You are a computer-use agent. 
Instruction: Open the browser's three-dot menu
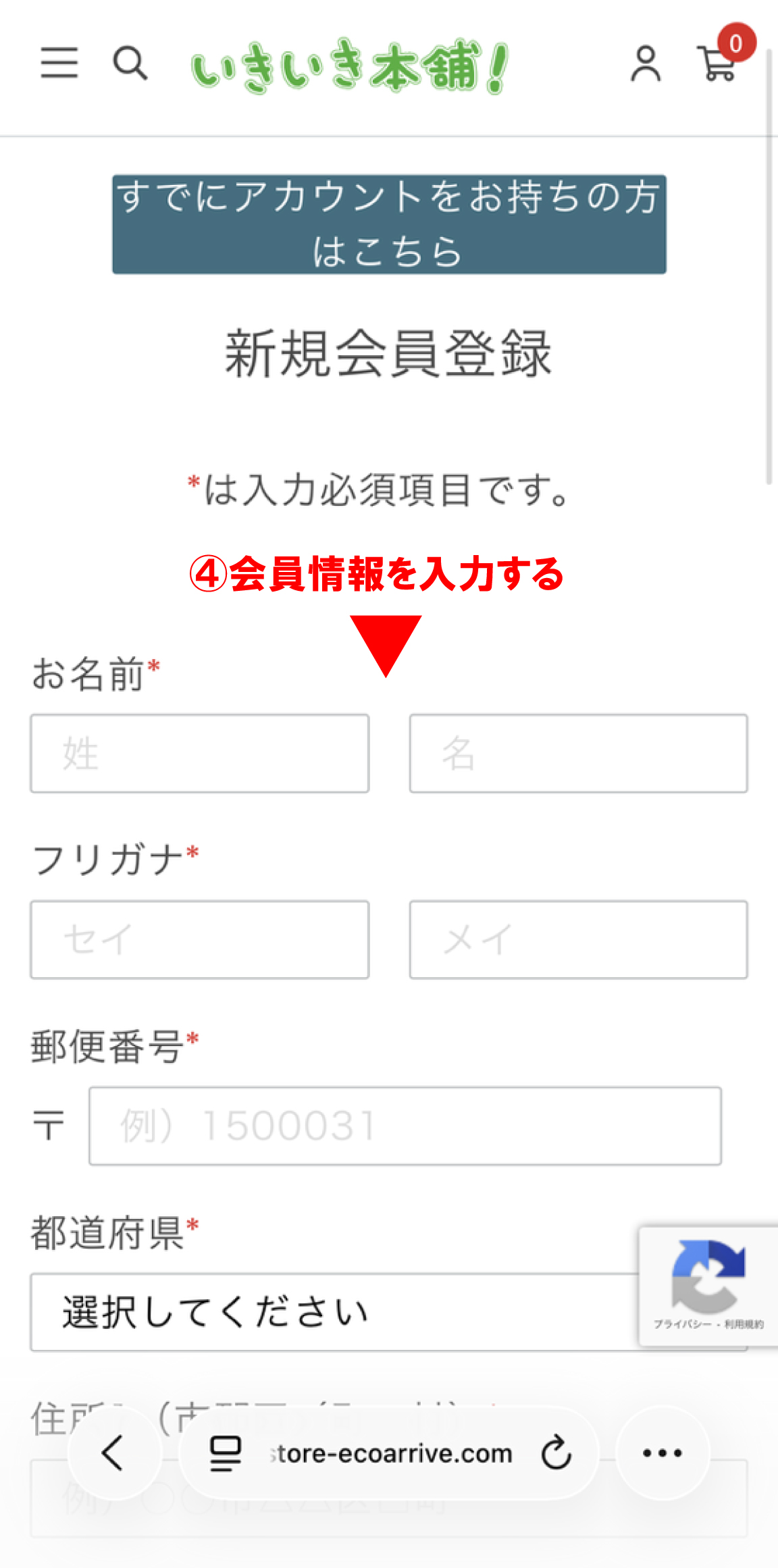click(663, 1453)
